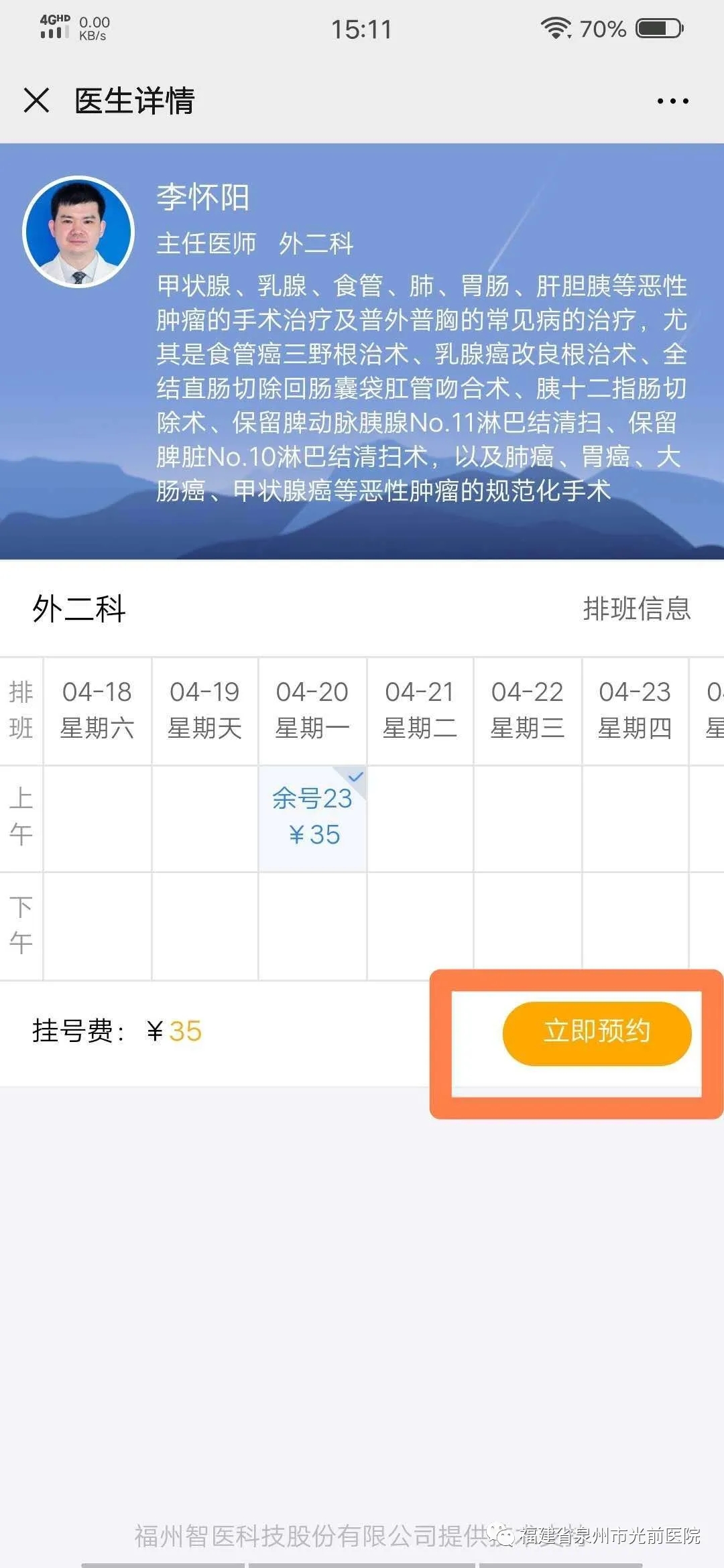Open the three-dot overflow menu
The image size is (724, 1568).
coord(672,101)
